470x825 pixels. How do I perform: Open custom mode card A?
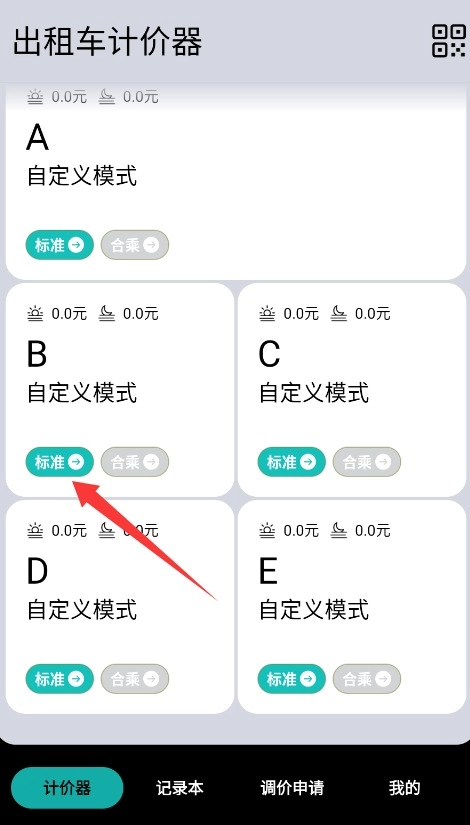click(x=236, y=182)
